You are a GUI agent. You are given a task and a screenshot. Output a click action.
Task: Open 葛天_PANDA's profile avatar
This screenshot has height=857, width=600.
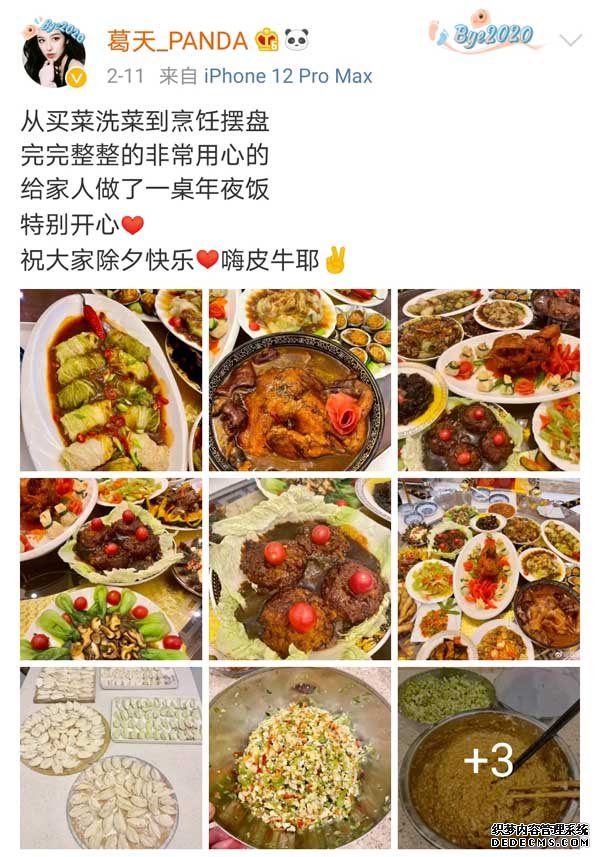(53, 52)
